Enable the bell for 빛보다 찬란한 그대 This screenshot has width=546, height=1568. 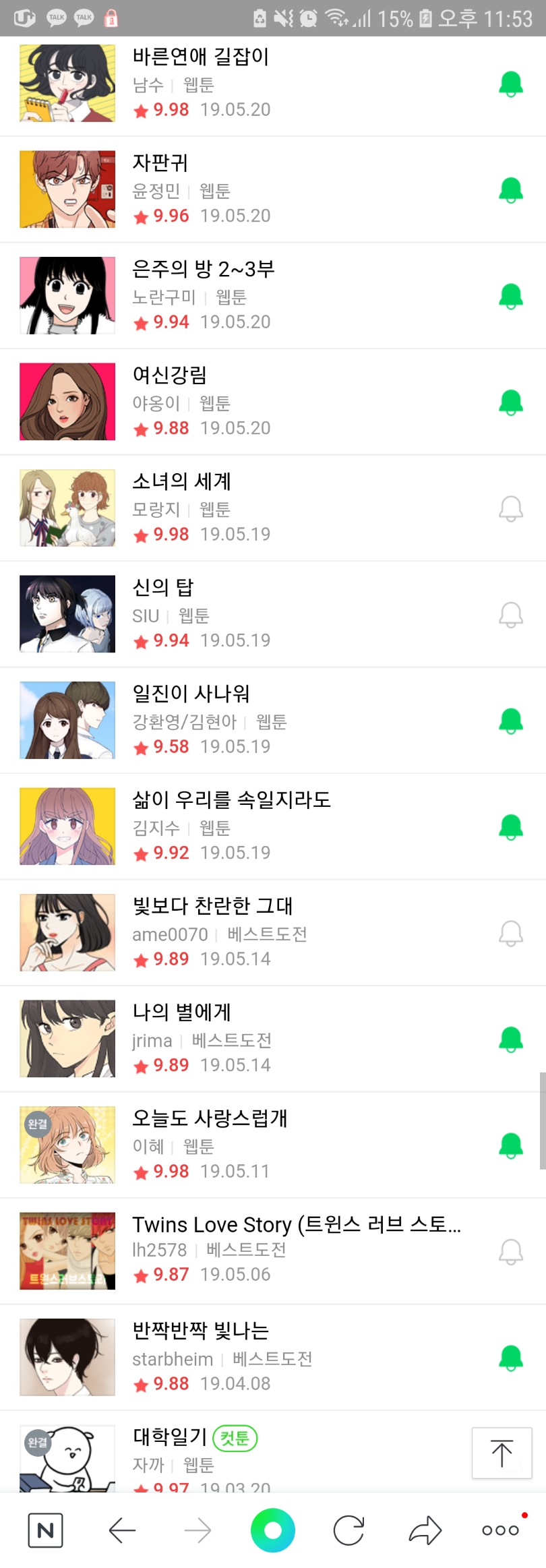(x=510, y=933)
